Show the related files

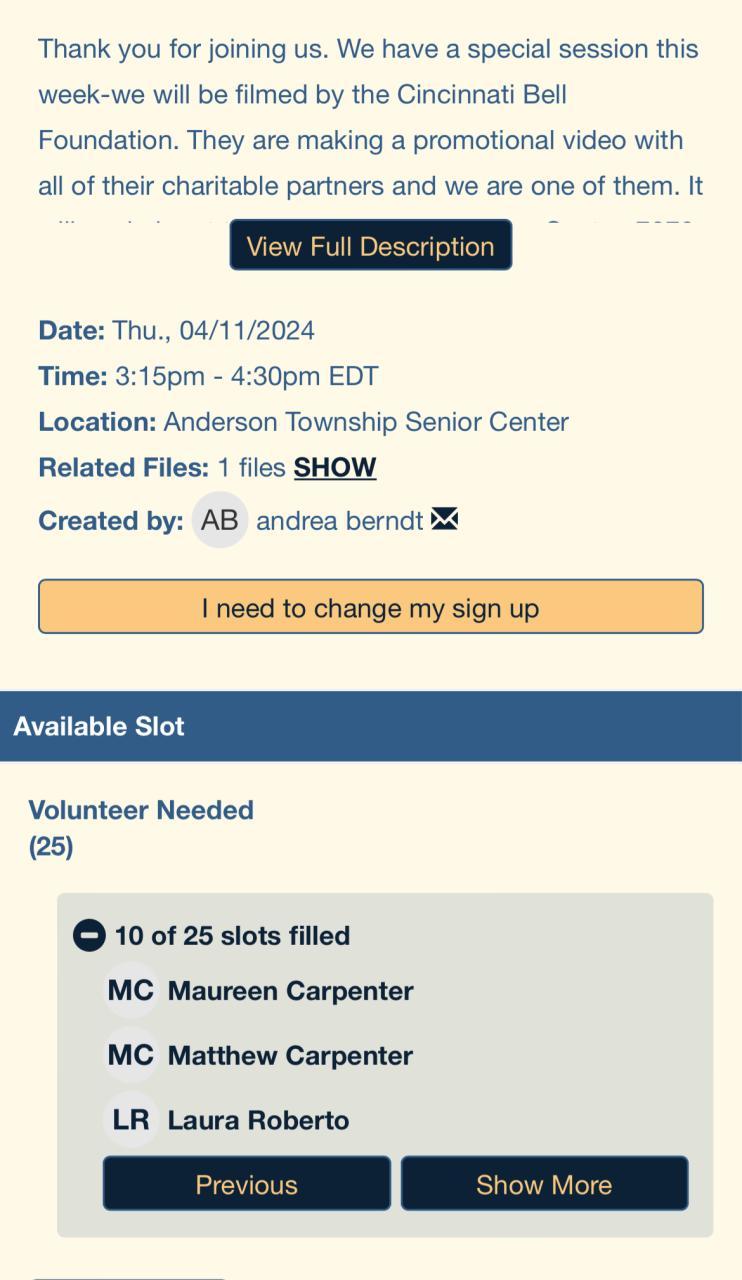[x=334, y=467]
